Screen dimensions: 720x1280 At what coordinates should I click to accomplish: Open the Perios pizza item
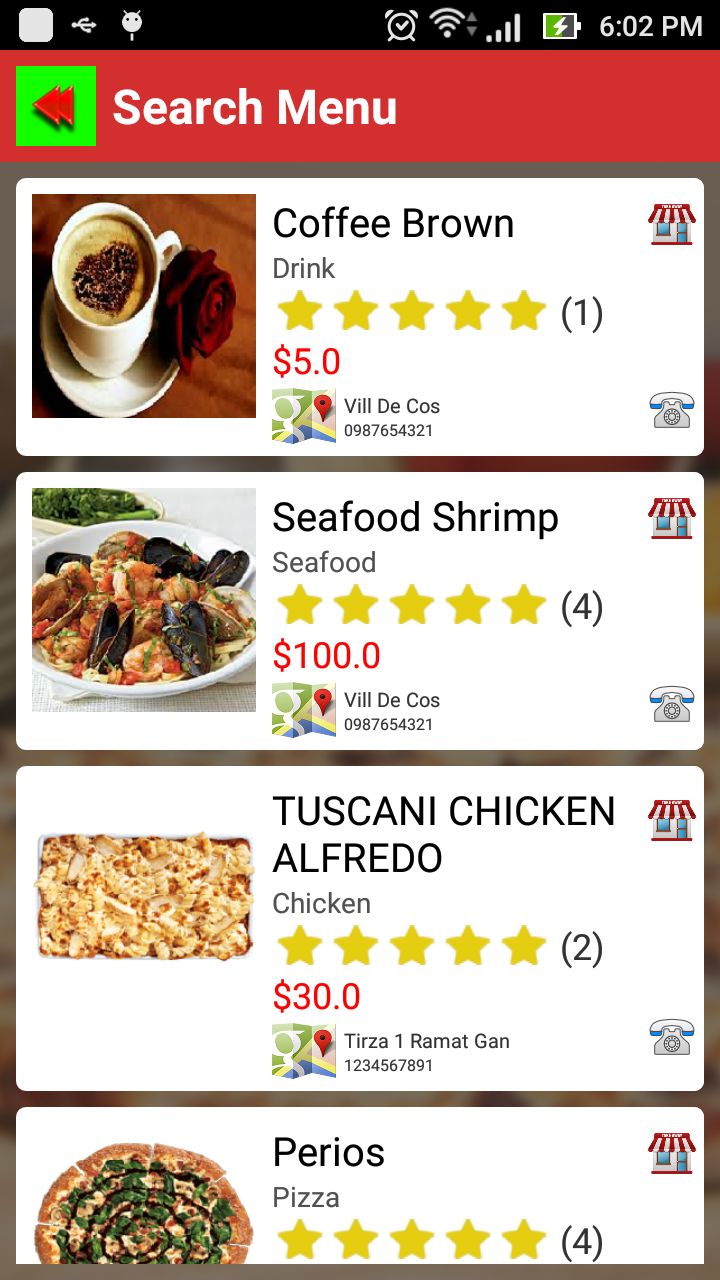(328, 1153)
